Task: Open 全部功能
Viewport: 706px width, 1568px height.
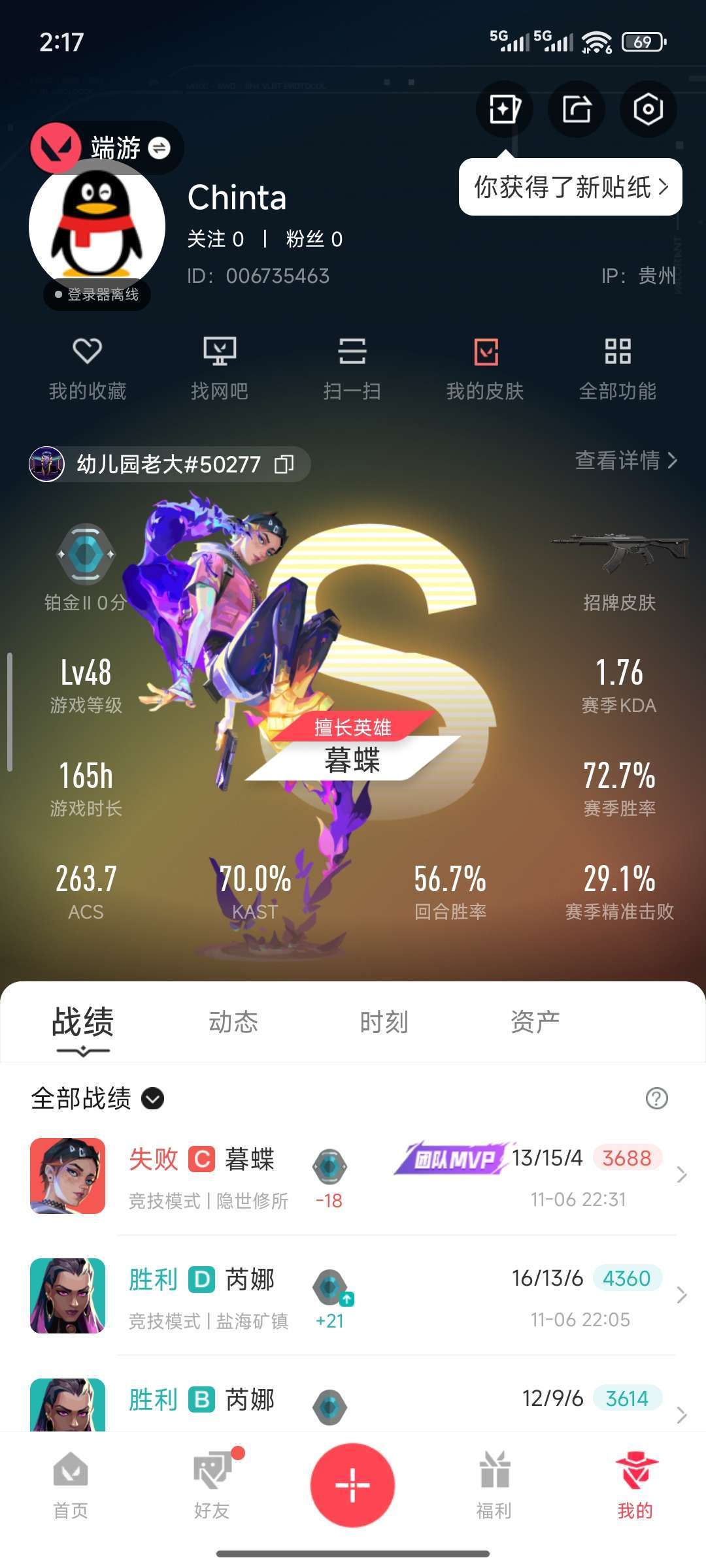Action: pos(618,368)
